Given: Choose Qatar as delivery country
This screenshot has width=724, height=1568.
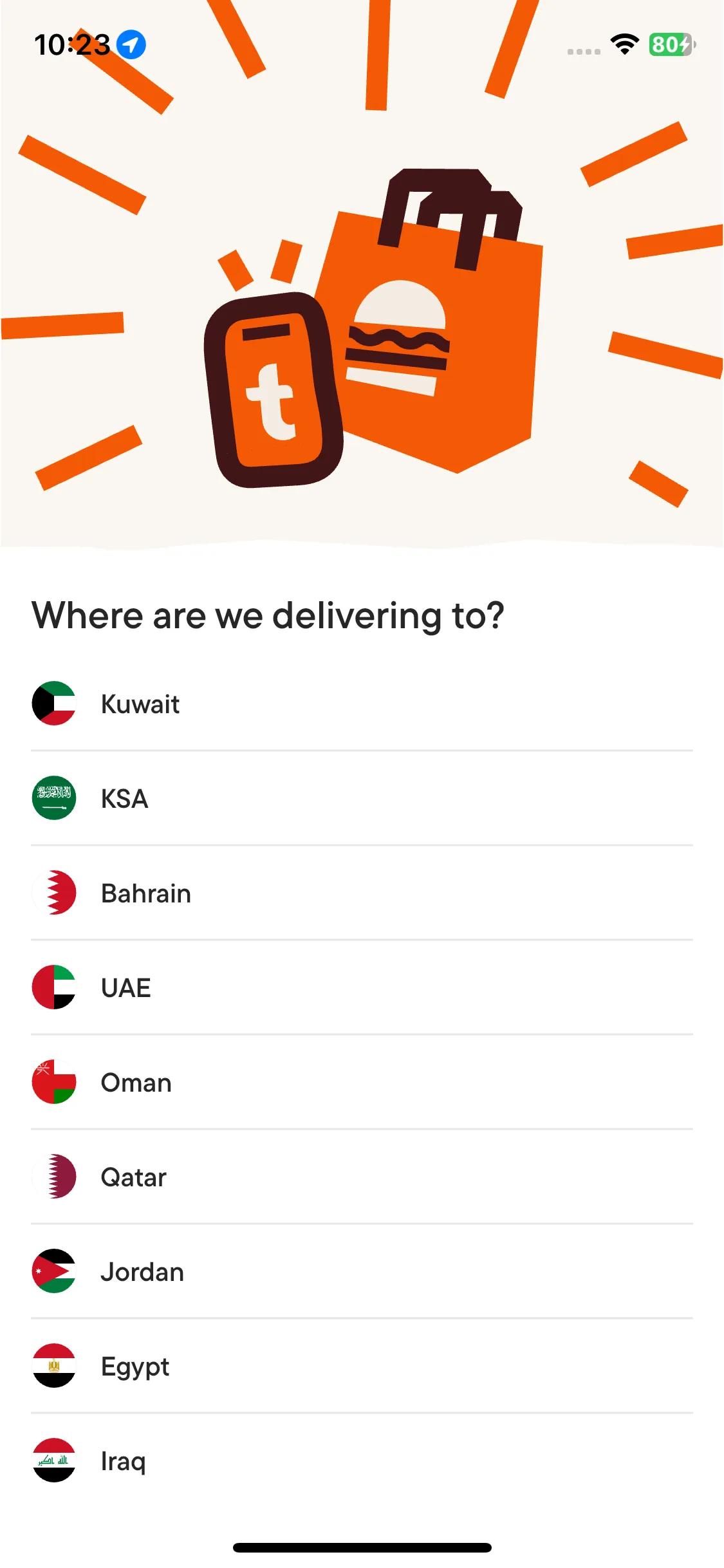Looking at the screenshot, I should click(x=362, y=1177).
